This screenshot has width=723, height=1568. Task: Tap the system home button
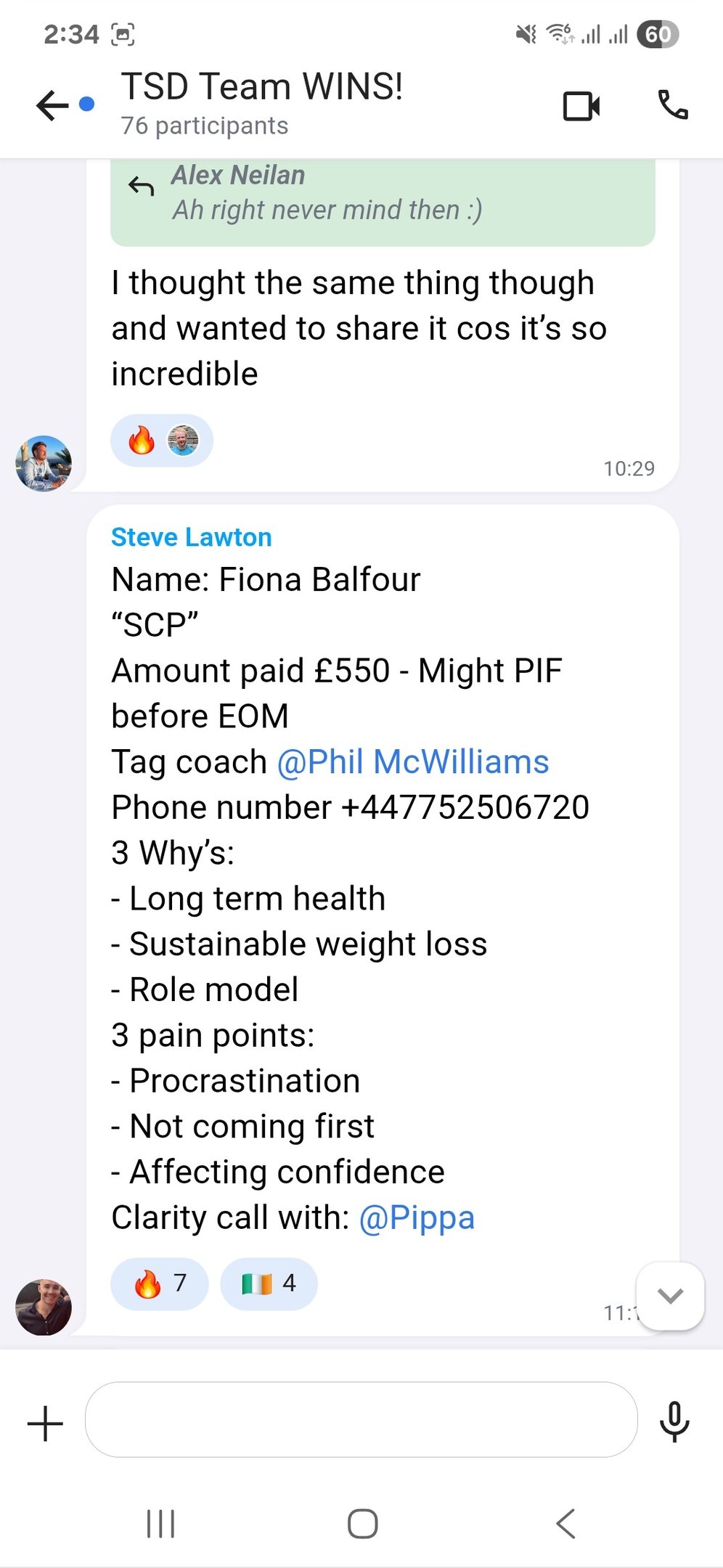click(x=362, y=1523)
